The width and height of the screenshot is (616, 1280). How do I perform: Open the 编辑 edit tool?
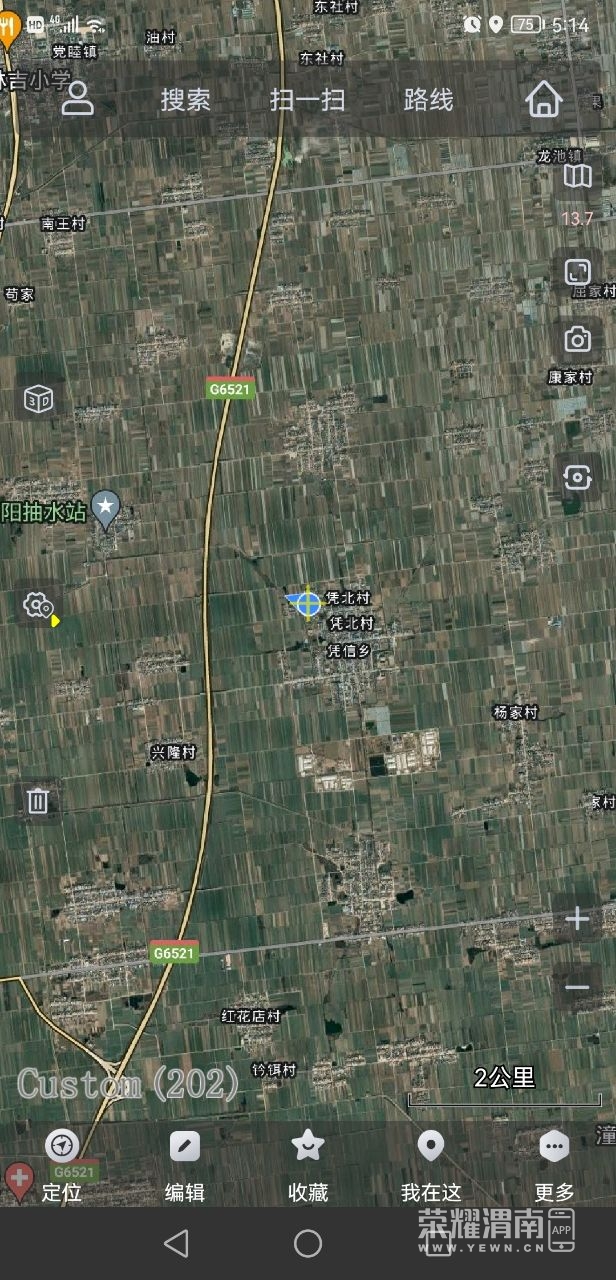point(185,1163)
